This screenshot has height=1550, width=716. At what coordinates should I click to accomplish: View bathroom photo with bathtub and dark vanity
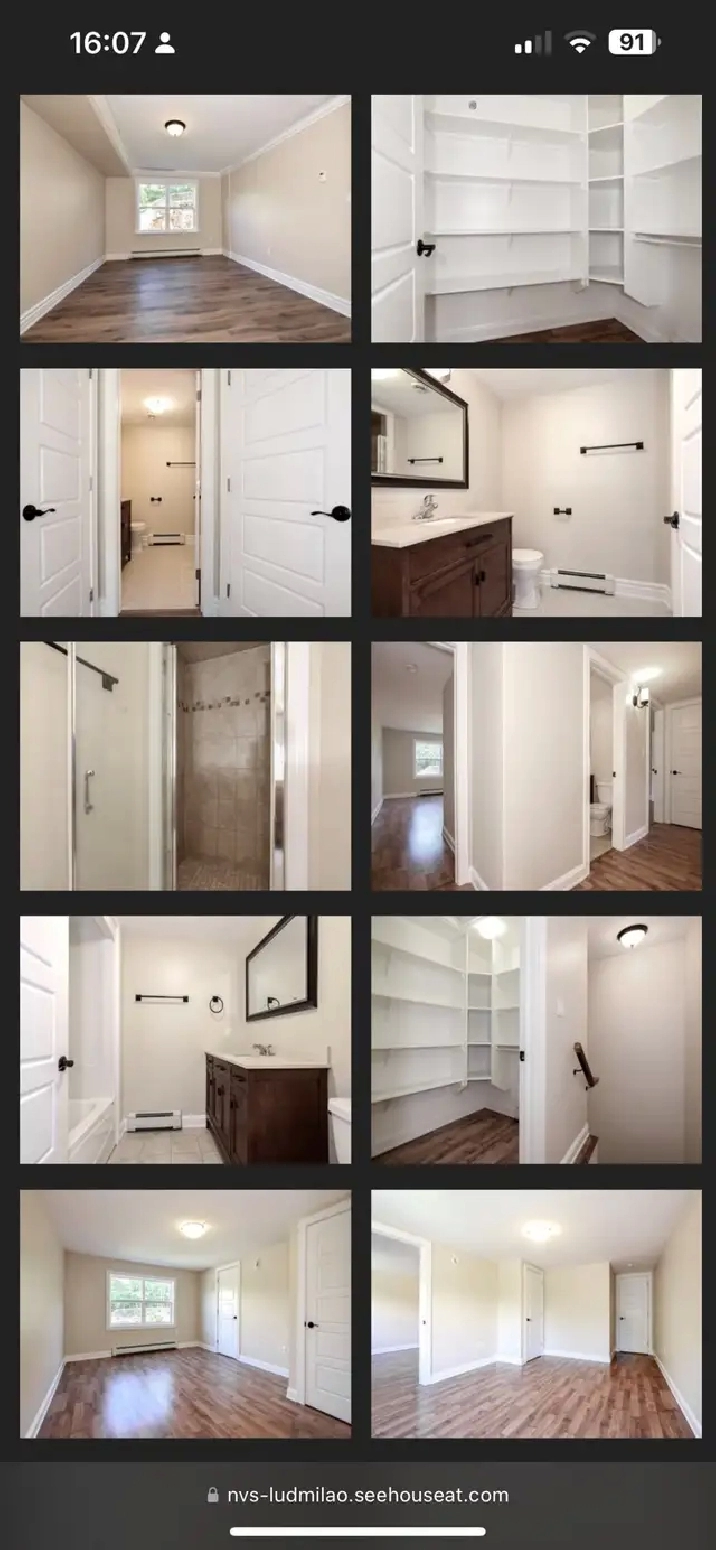(185, 1040)
